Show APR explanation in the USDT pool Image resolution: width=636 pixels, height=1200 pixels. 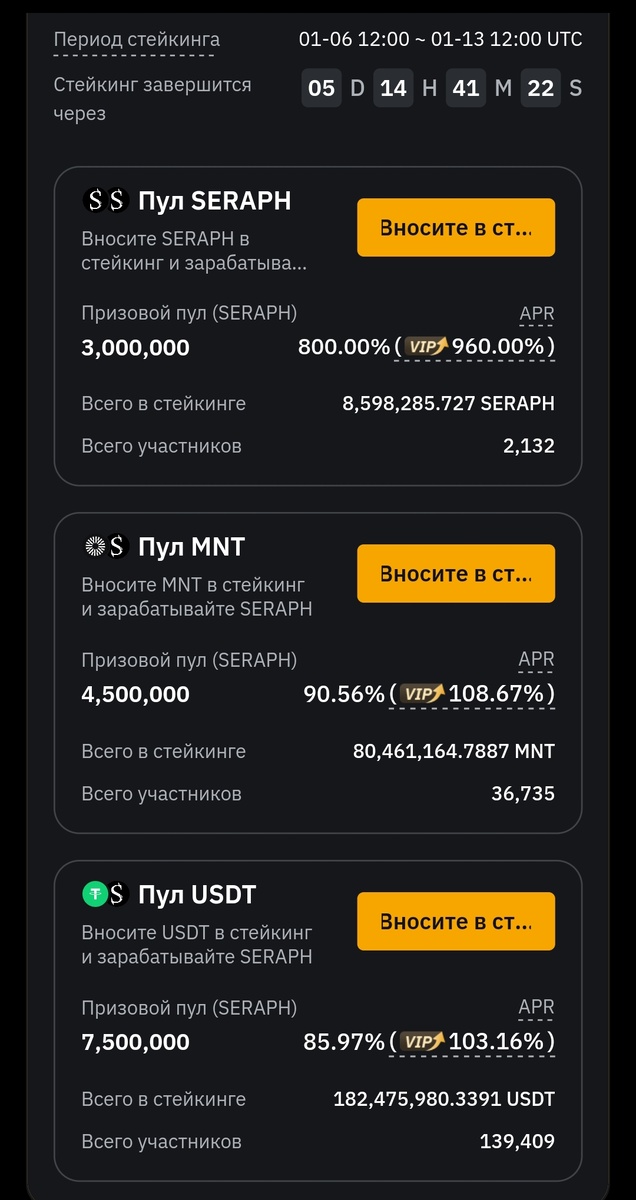pos(536,1008)
